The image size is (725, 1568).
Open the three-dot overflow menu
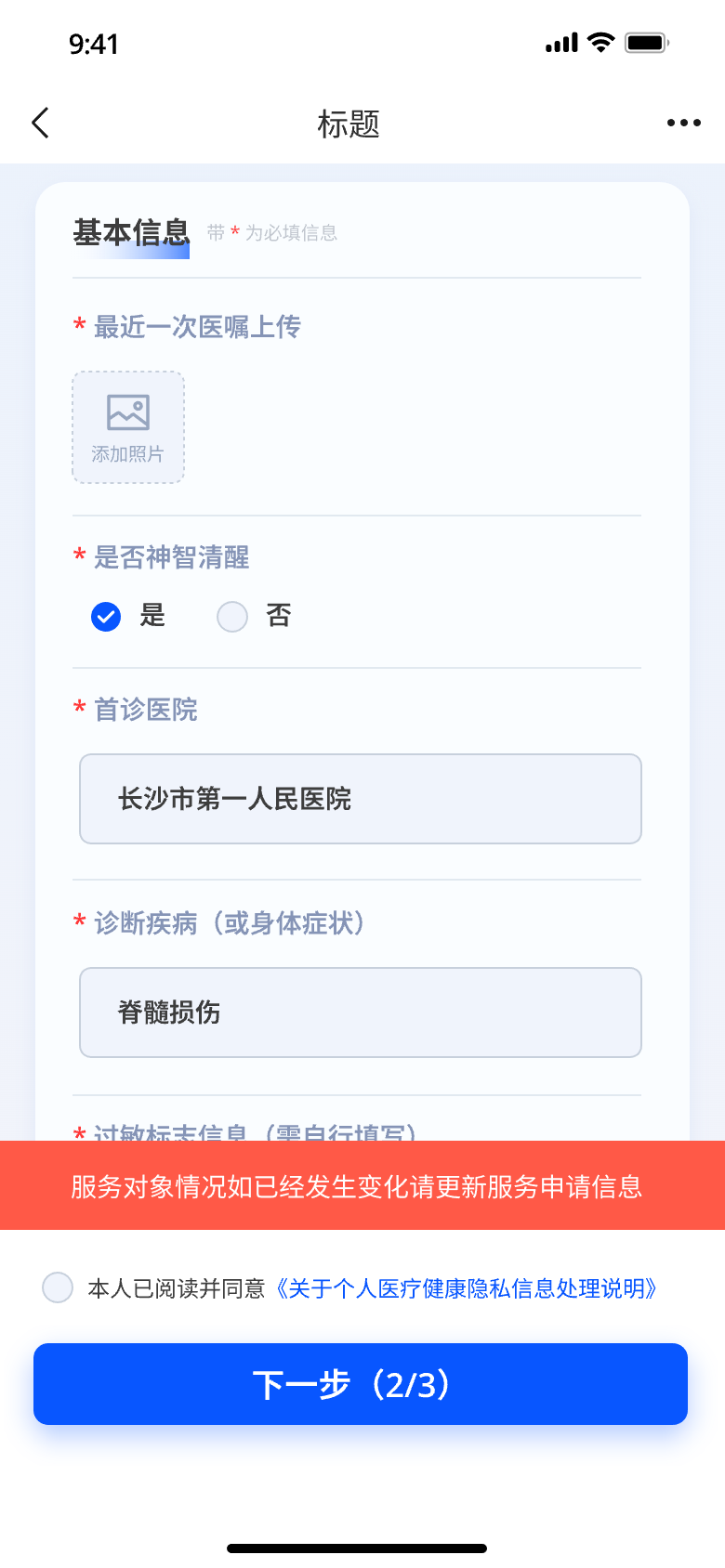click(683, 123)
